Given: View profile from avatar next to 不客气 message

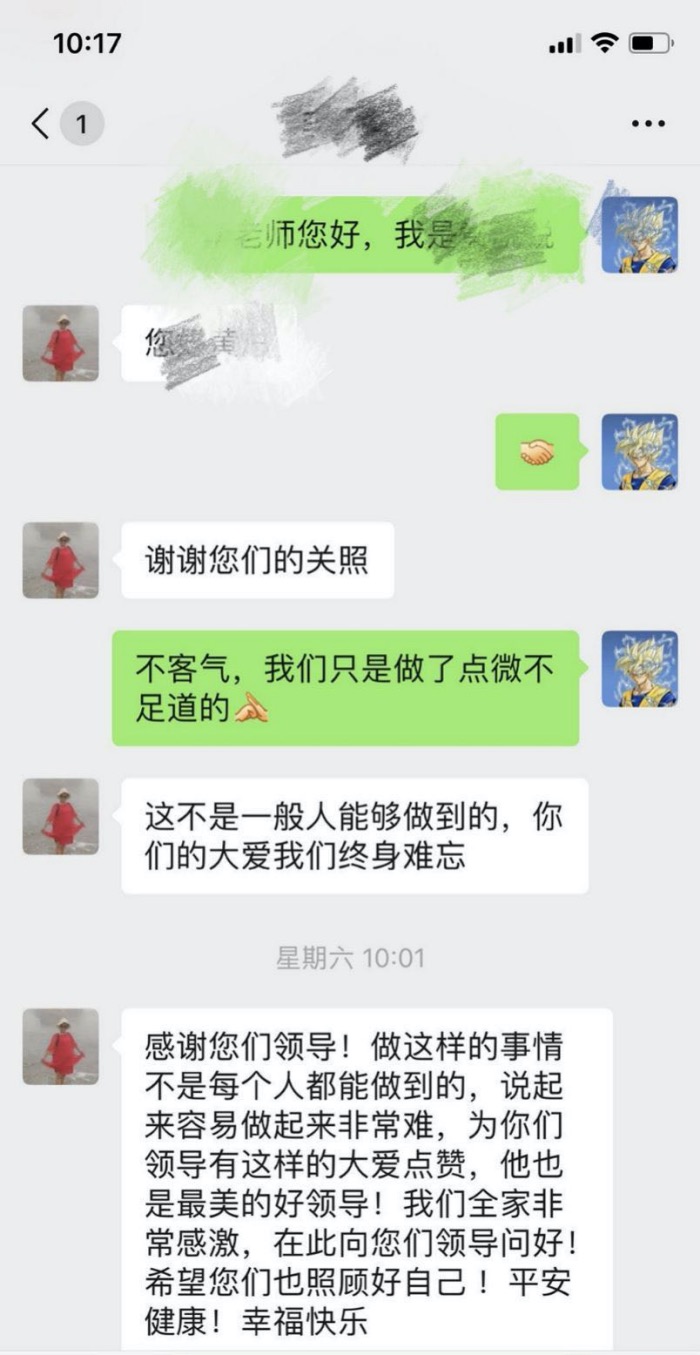Looking at the screenshot, I should pos(639,669).
